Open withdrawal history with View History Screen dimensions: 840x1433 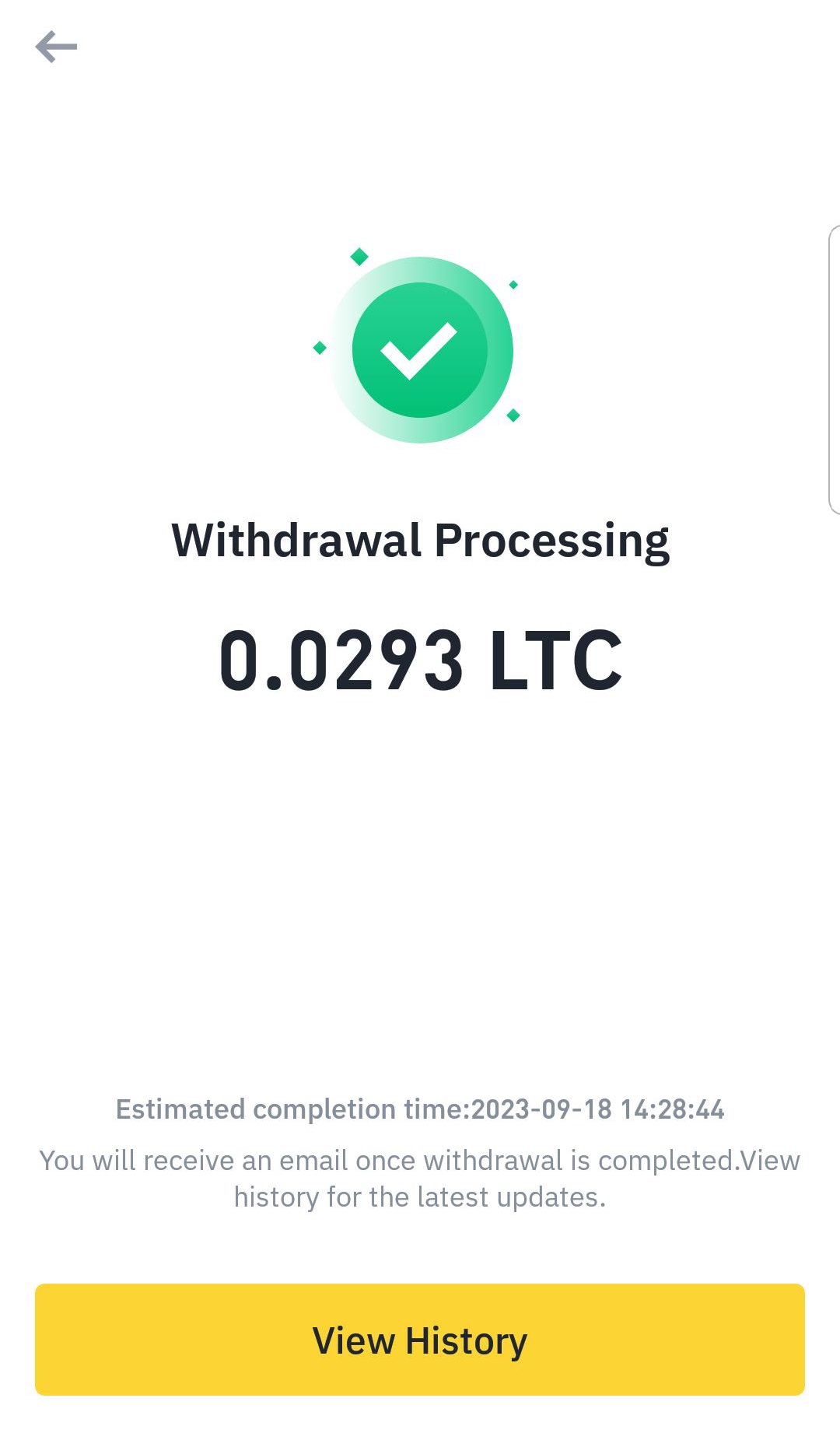(420, 1340)
